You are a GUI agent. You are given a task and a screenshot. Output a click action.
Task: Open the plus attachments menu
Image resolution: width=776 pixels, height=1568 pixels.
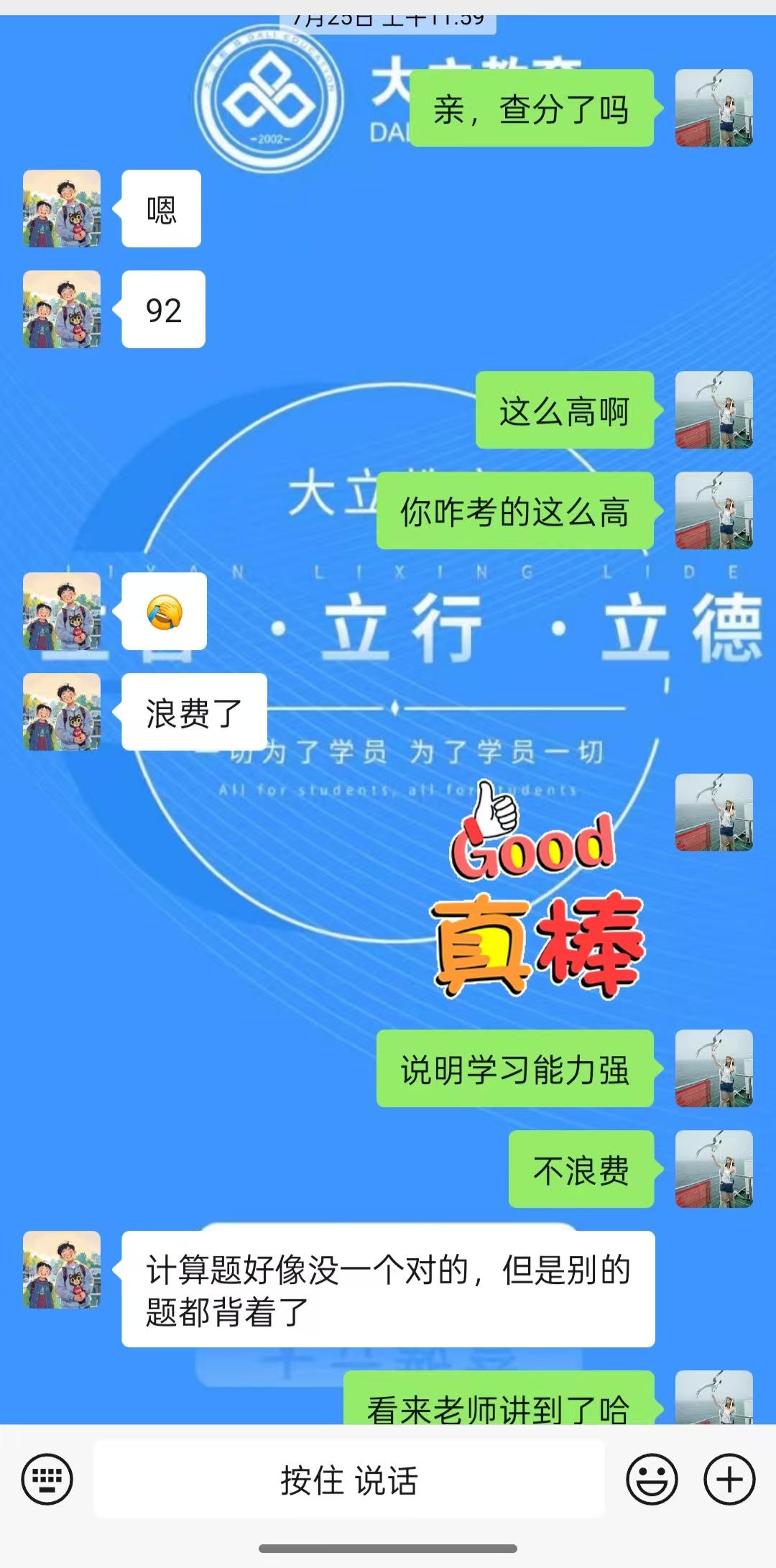tap(729, 1479)
